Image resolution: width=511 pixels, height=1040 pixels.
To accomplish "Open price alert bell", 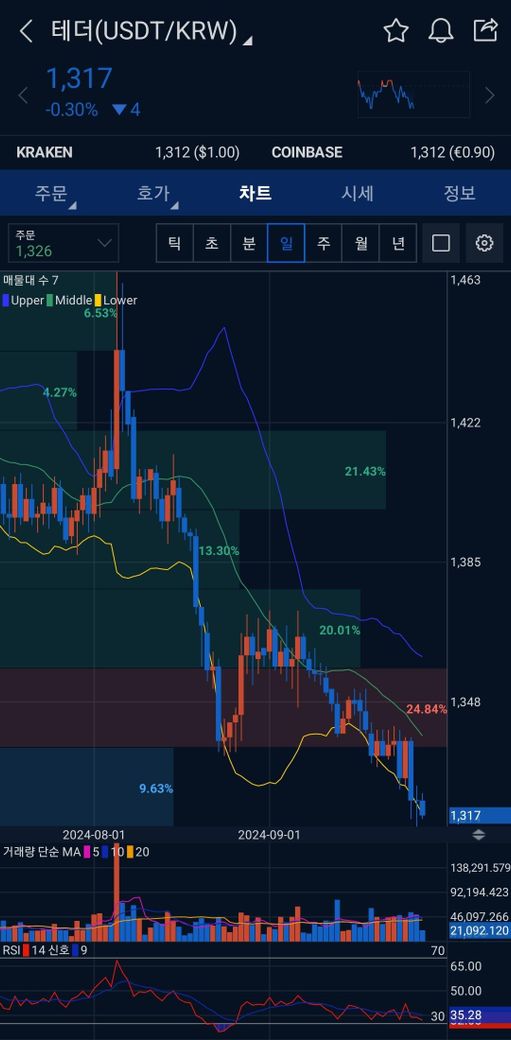I will click(441, 31).
